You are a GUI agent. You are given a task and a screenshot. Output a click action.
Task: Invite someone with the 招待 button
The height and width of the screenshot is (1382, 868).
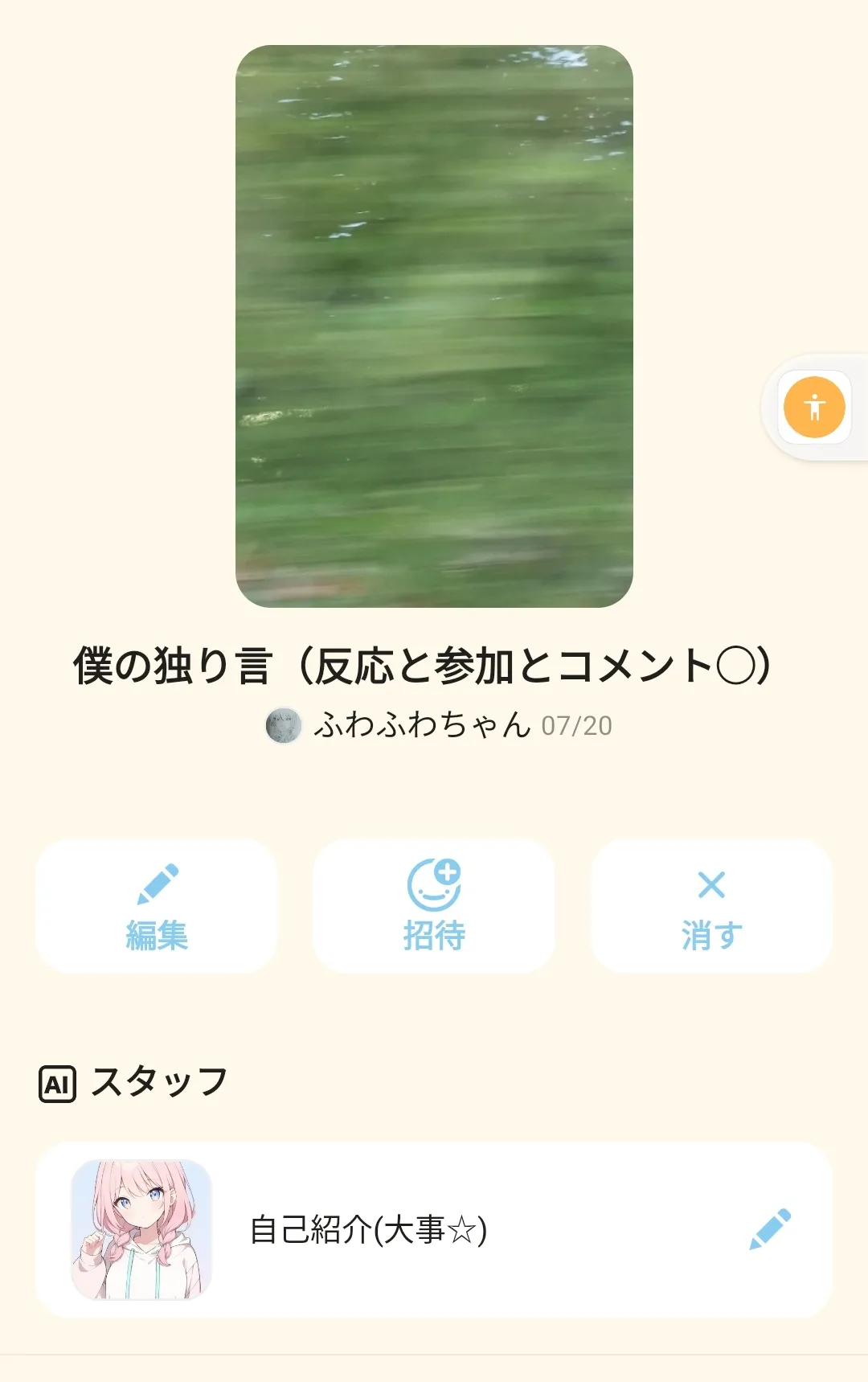434,906
